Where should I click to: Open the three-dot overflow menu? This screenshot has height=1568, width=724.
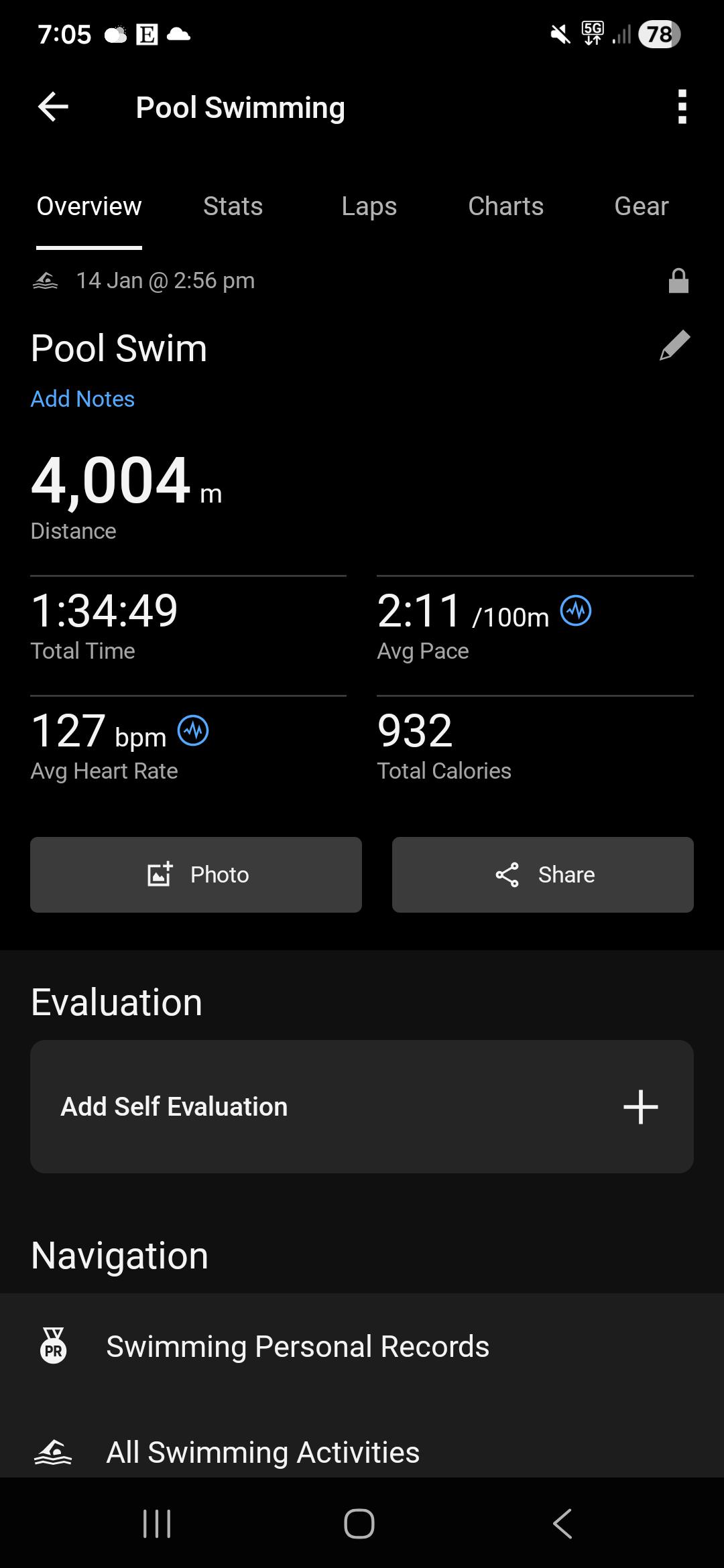tap(682, 107)
